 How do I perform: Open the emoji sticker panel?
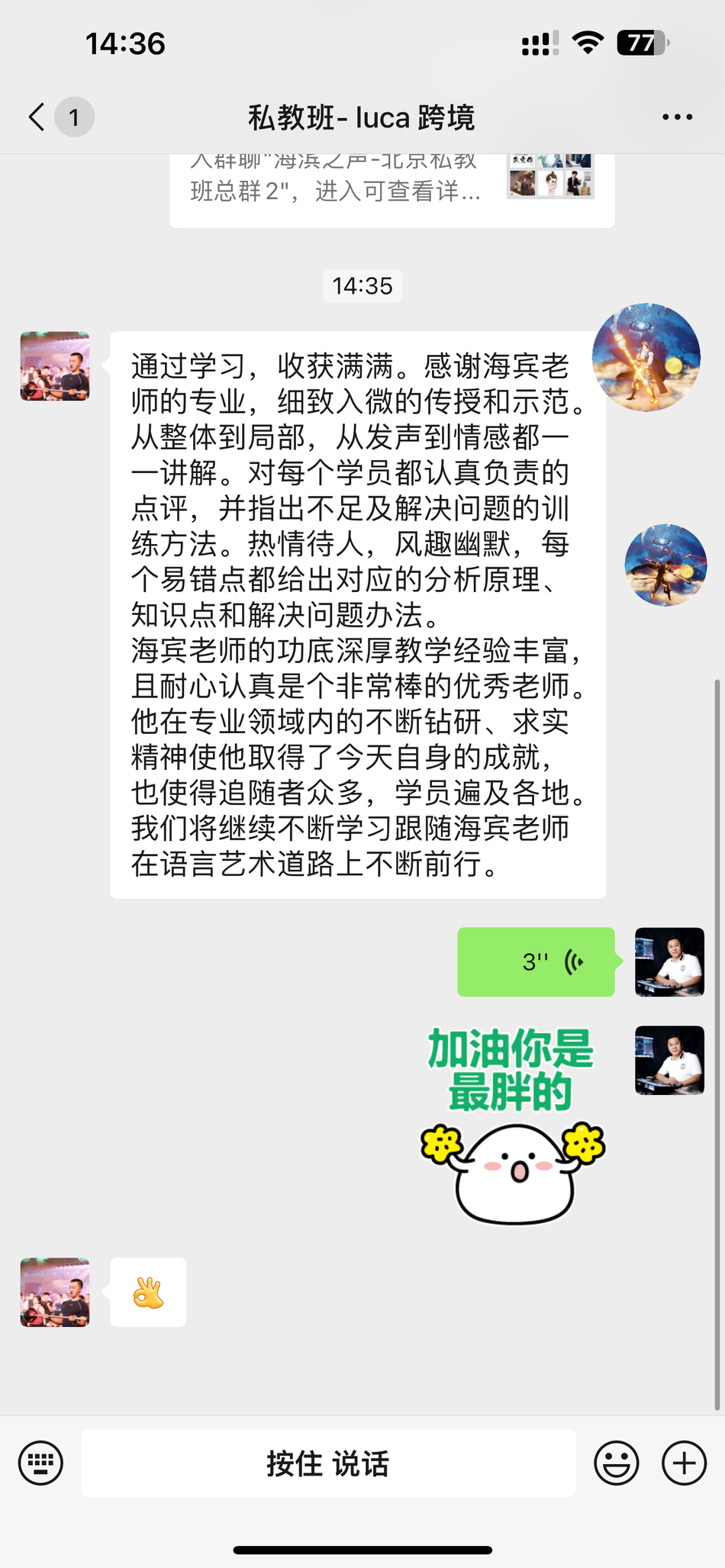click(616, 1463)
